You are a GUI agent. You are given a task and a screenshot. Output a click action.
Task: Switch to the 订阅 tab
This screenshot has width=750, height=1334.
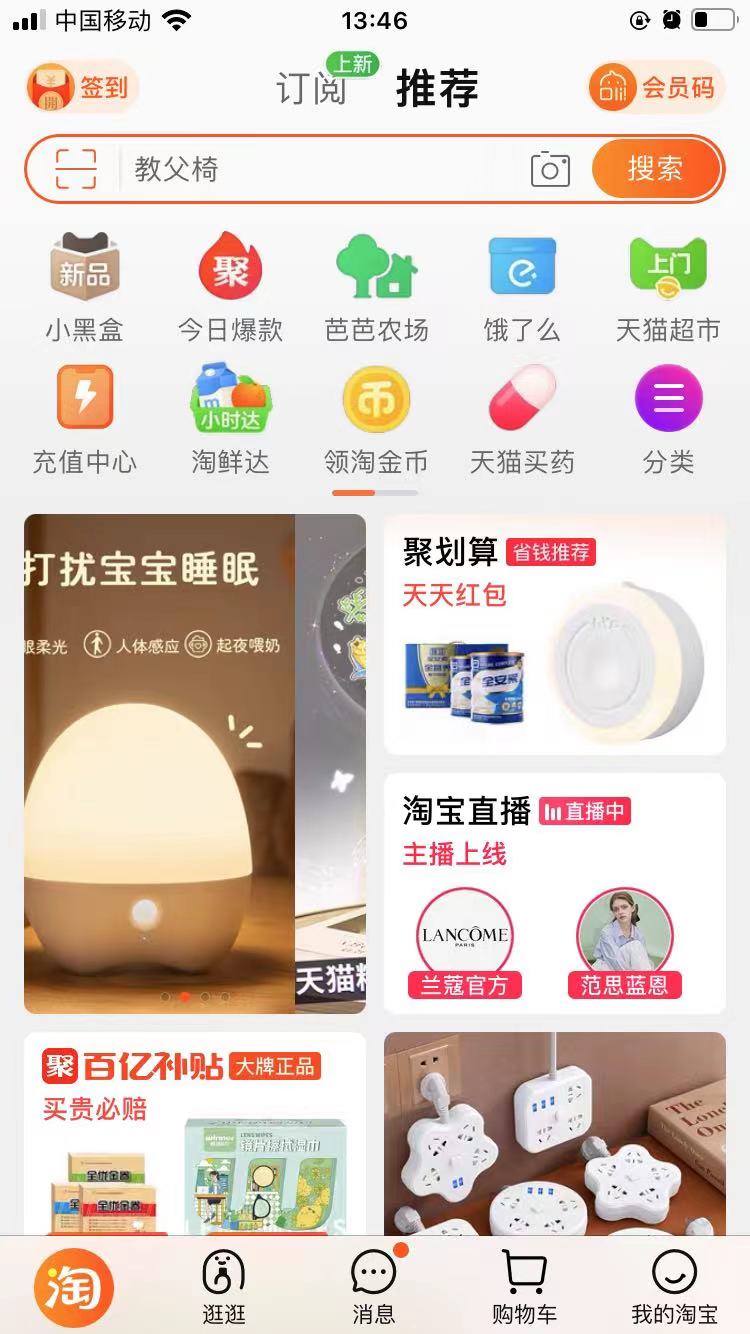[312, 88]
